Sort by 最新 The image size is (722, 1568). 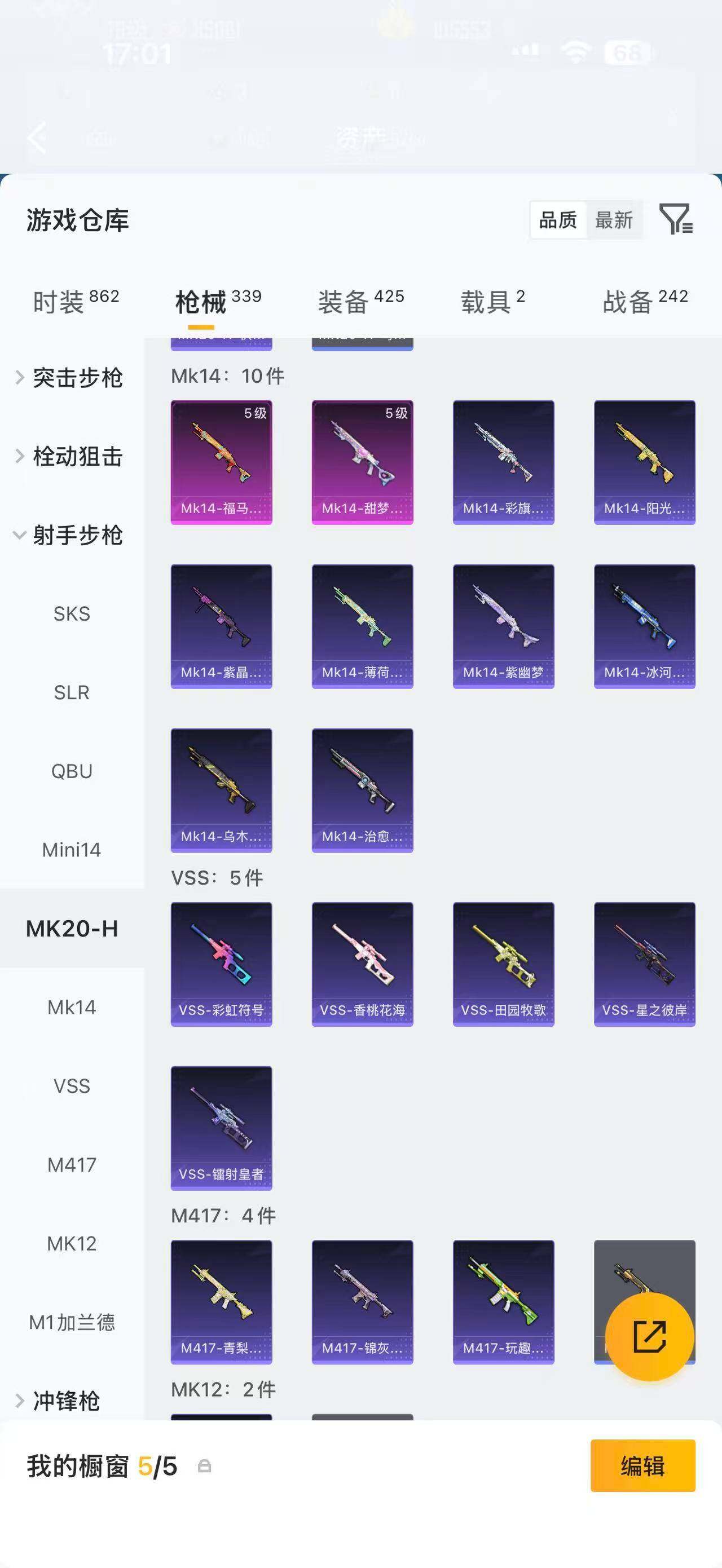[x=614, y=220]
